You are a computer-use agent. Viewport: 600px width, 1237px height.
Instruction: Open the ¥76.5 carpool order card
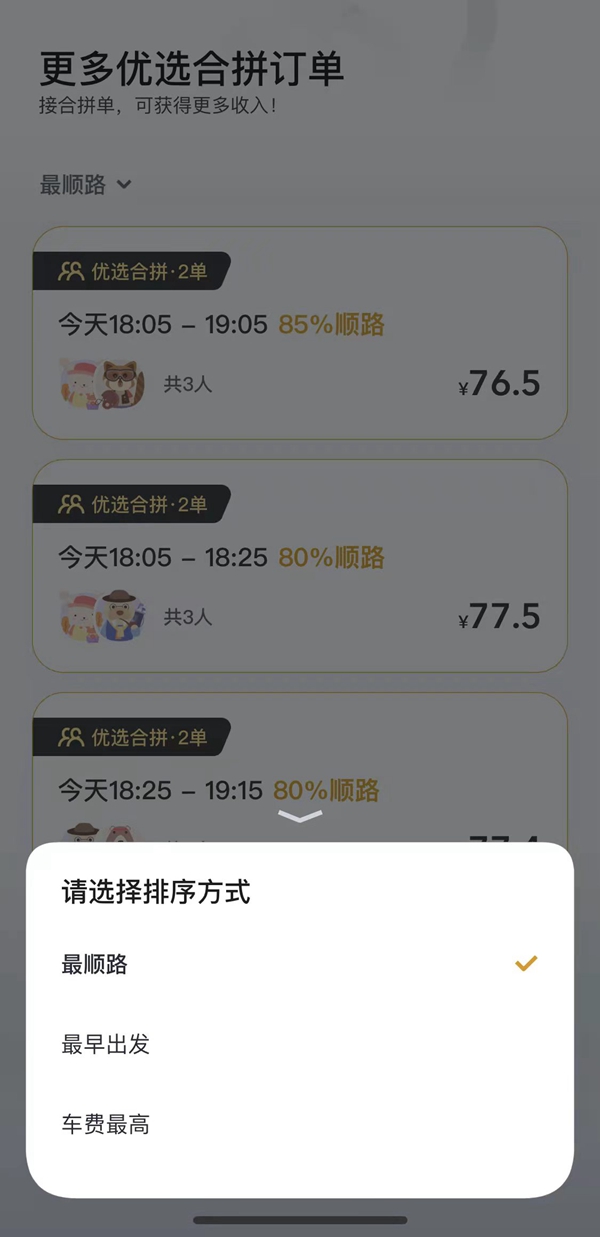tap(300, 333)
